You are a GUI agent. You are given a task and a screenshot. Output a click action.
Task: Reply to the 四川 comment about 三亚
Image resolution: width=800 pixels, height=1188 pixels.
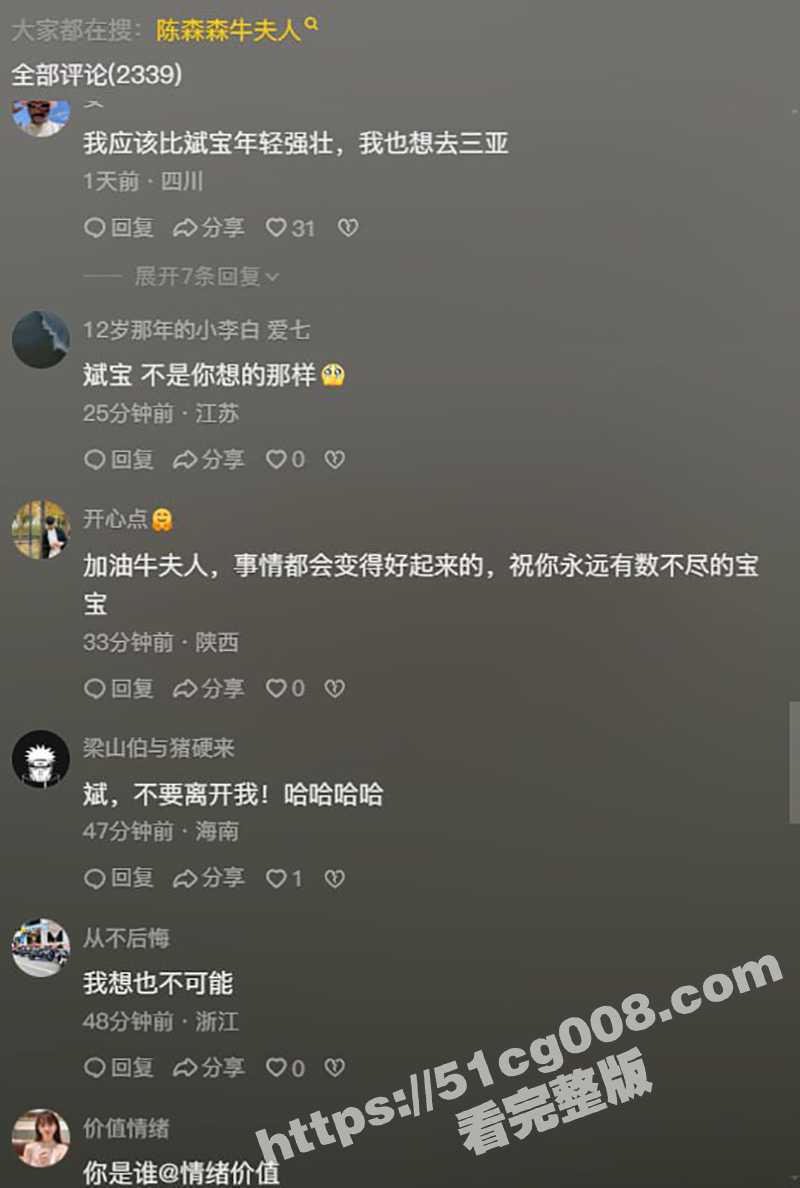[x=120, y=228]
